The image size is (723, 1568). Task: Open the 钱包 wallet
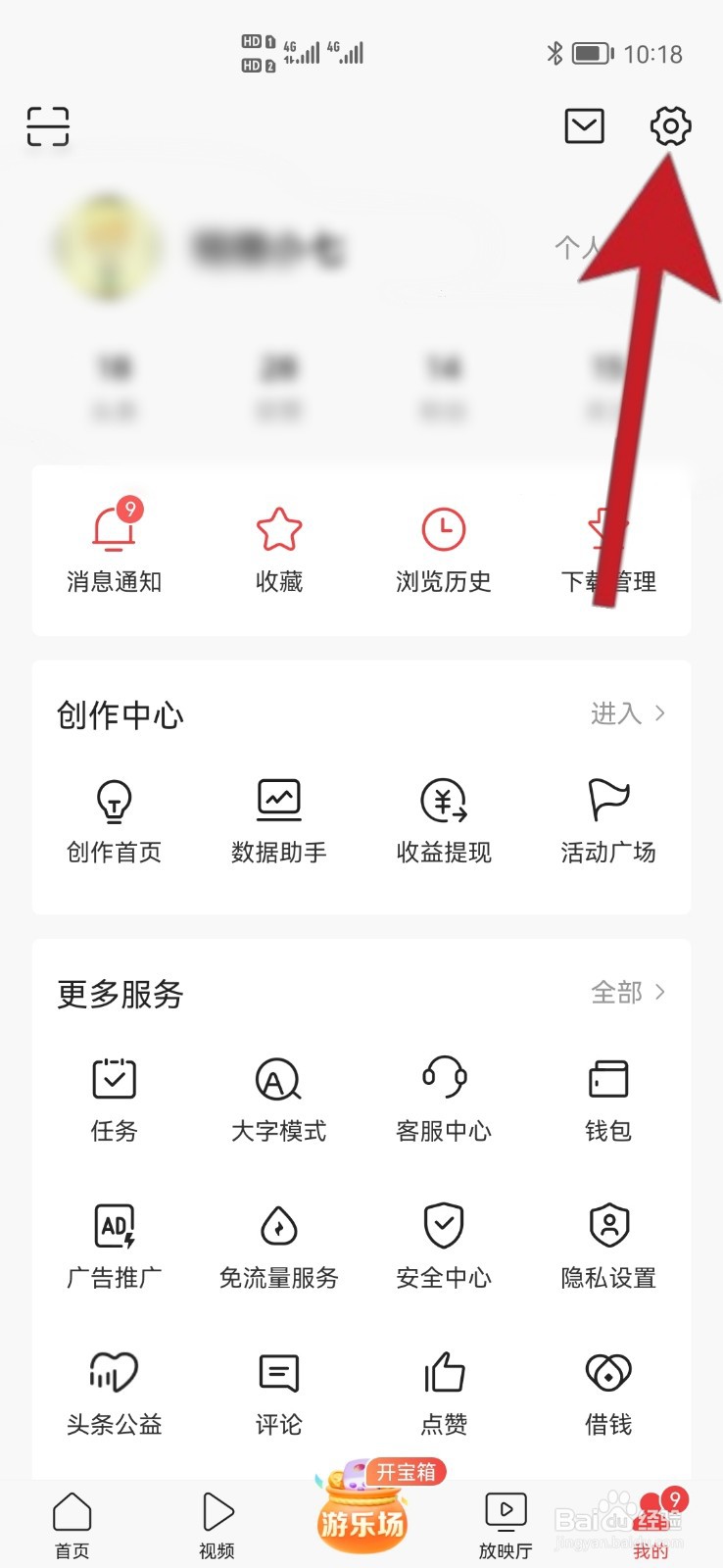608,1100
